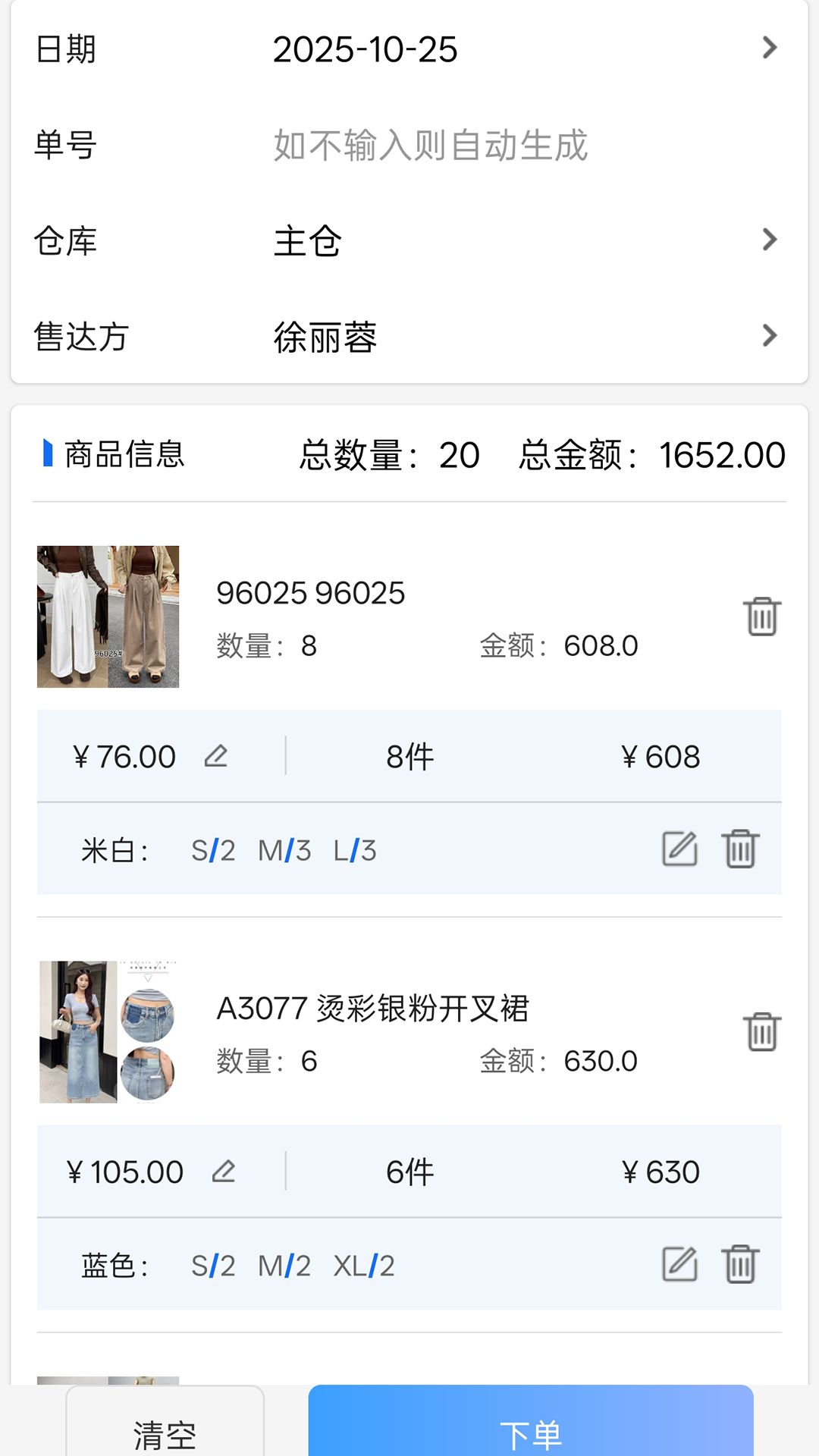Delete product A3077 烫彩银粉开叉裙

click(x=761, y=1031)
